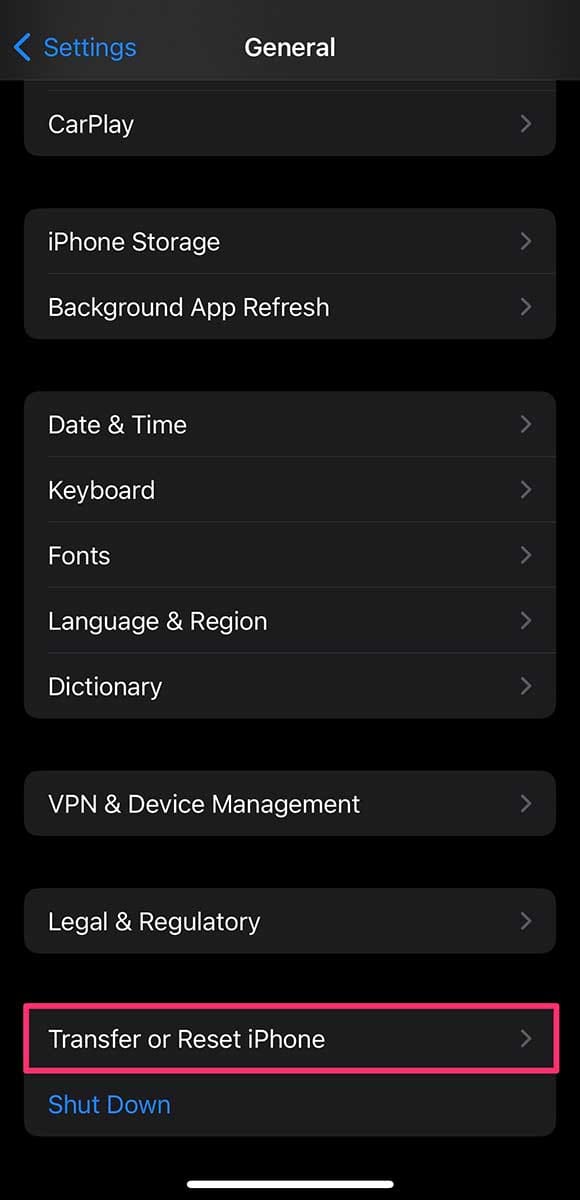Open the Fonts row
The width and height of the screenshot is (580, 1200).
290,555
